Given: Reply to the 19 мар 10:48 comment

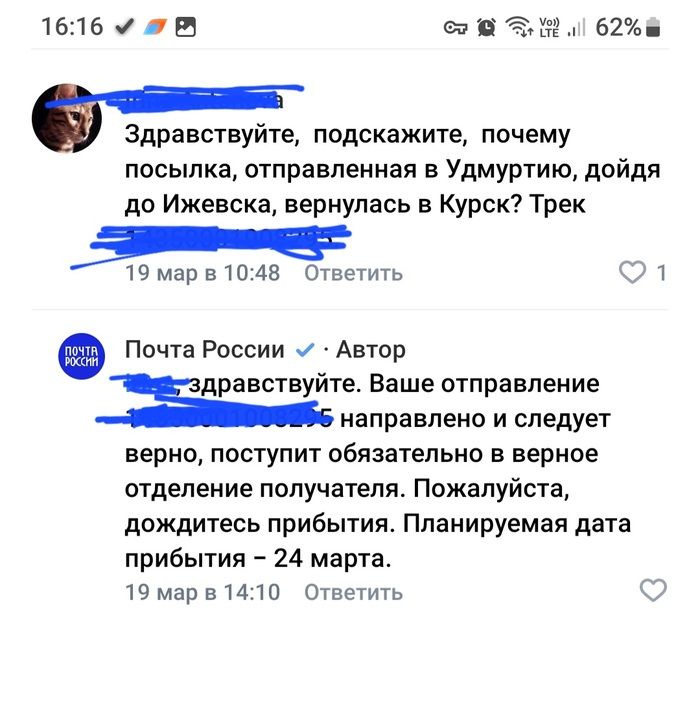Looking at the screenshot, I should click(x=353, y=272).
